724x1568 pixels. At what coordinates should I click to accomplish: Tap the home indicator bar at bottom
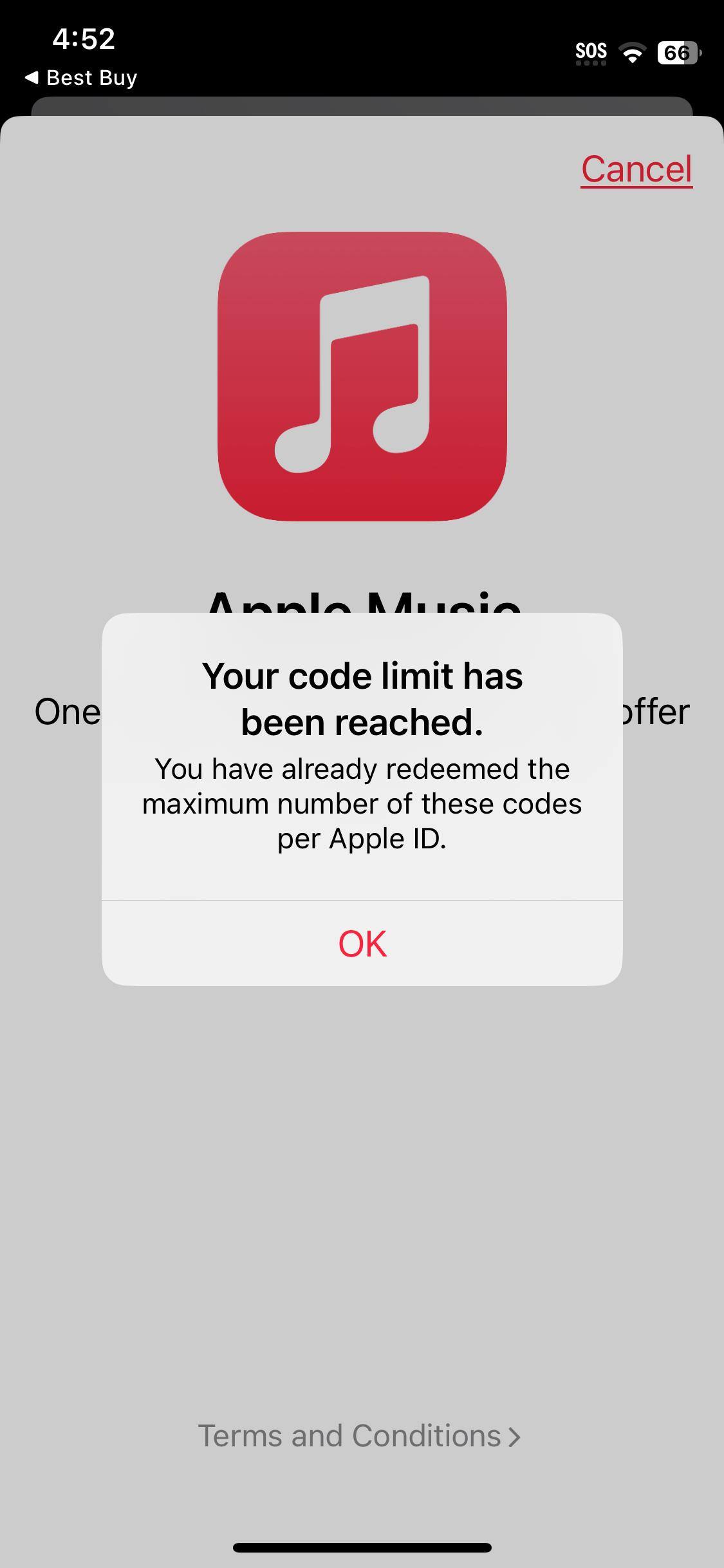point(362,1548)
